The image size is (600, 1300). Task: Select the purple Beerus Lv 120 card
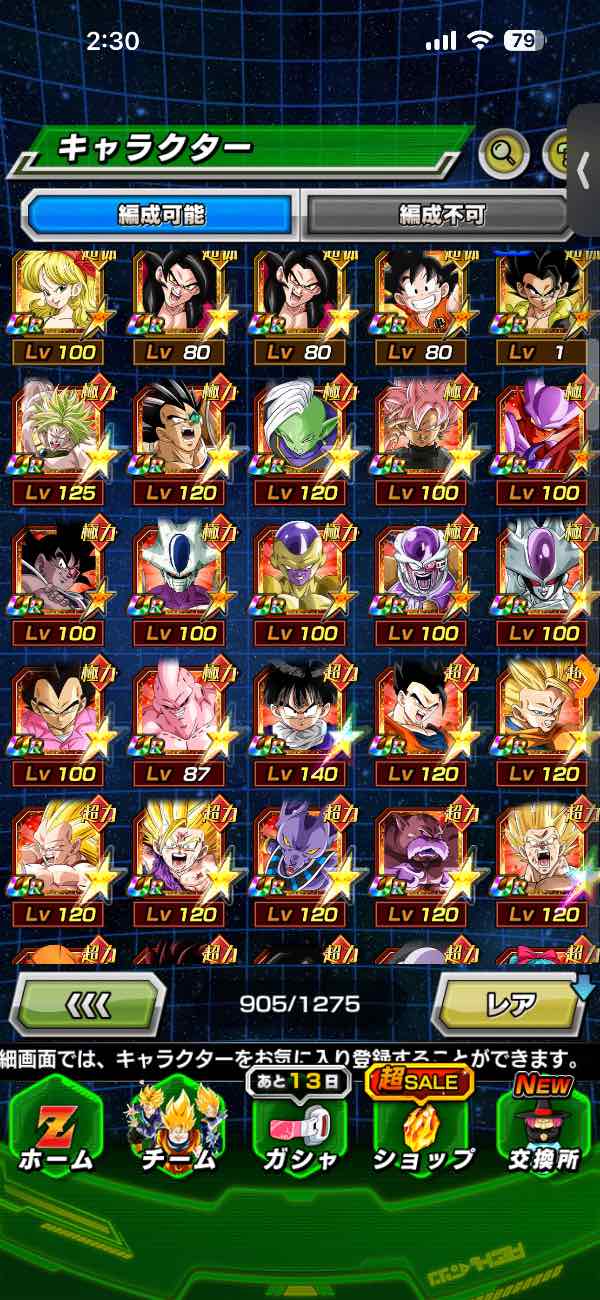click(x=300, y=862)
